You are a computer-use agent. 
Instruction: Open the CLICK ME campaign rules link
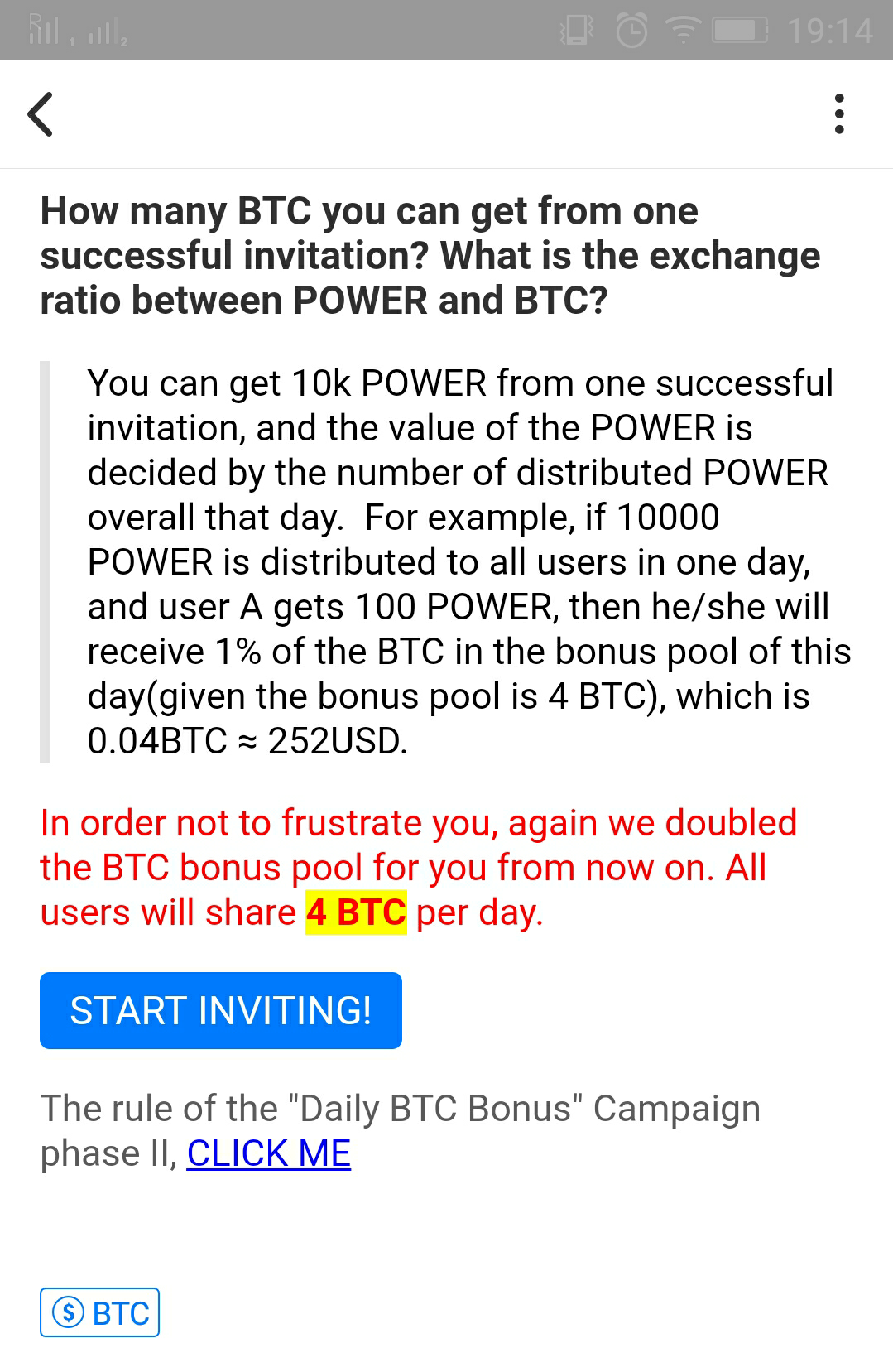pos(268,1153)
